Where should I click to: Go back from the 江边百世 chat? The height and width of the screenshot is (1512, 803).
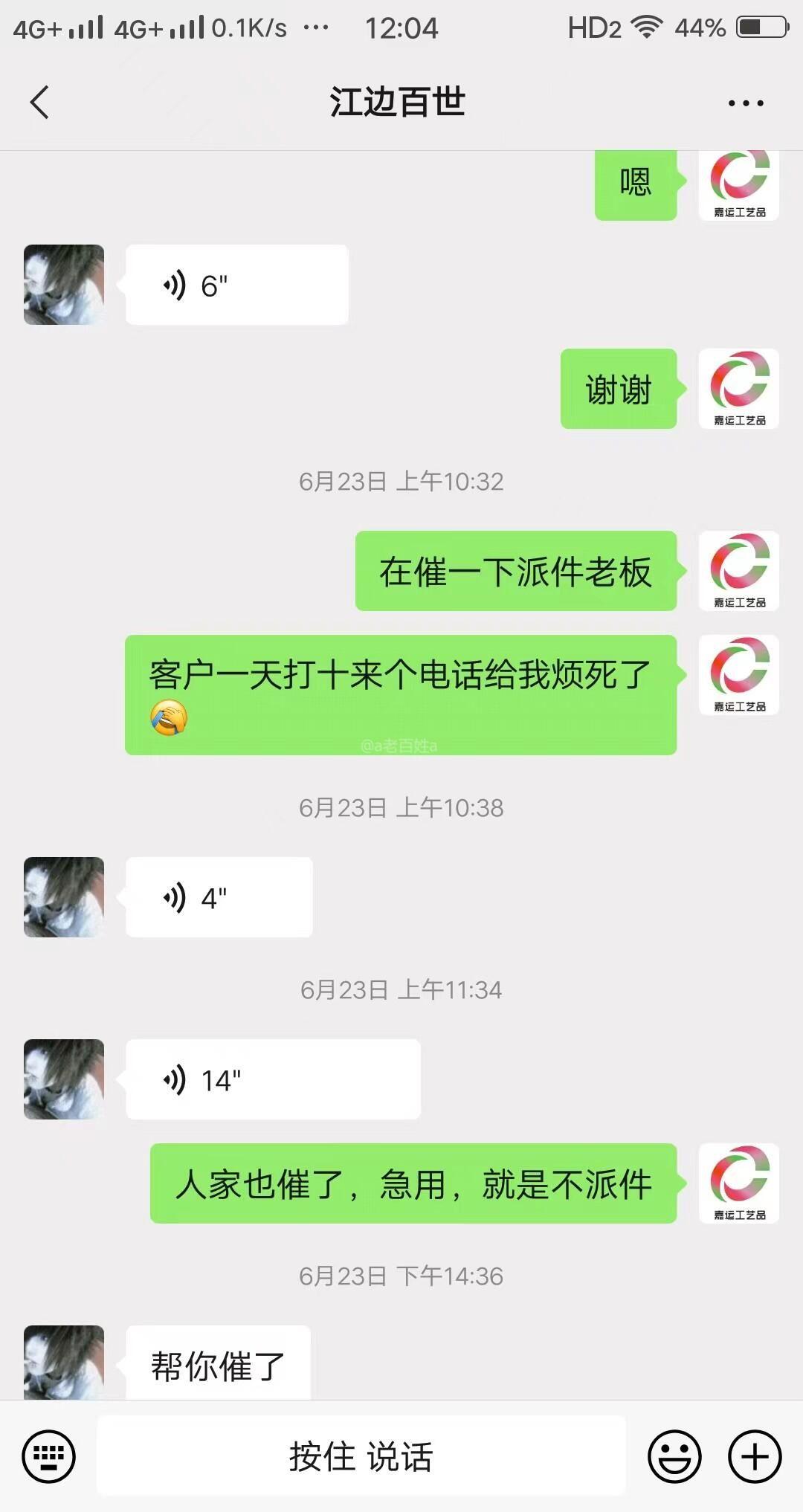39,103
